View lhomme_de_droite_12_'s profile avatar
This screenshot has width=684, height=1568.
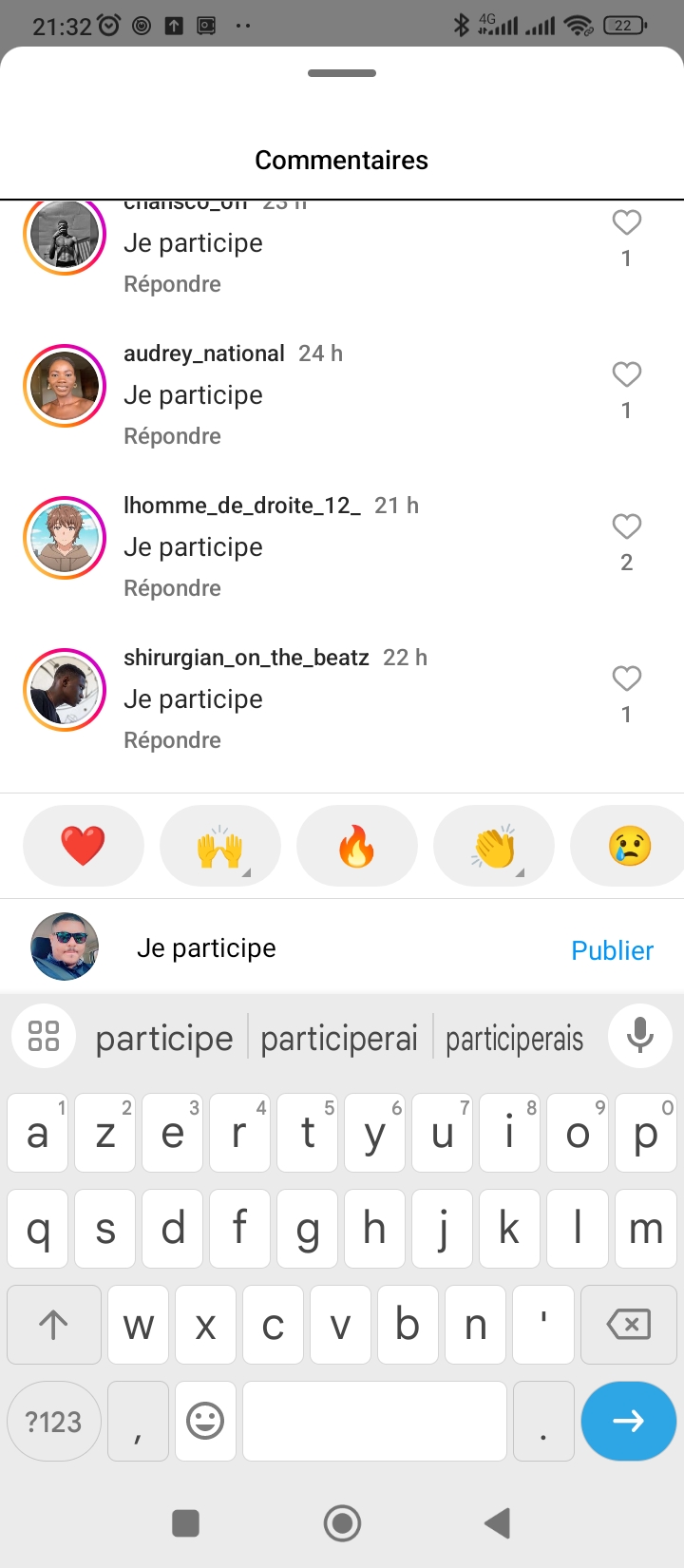tap(65, 538)
